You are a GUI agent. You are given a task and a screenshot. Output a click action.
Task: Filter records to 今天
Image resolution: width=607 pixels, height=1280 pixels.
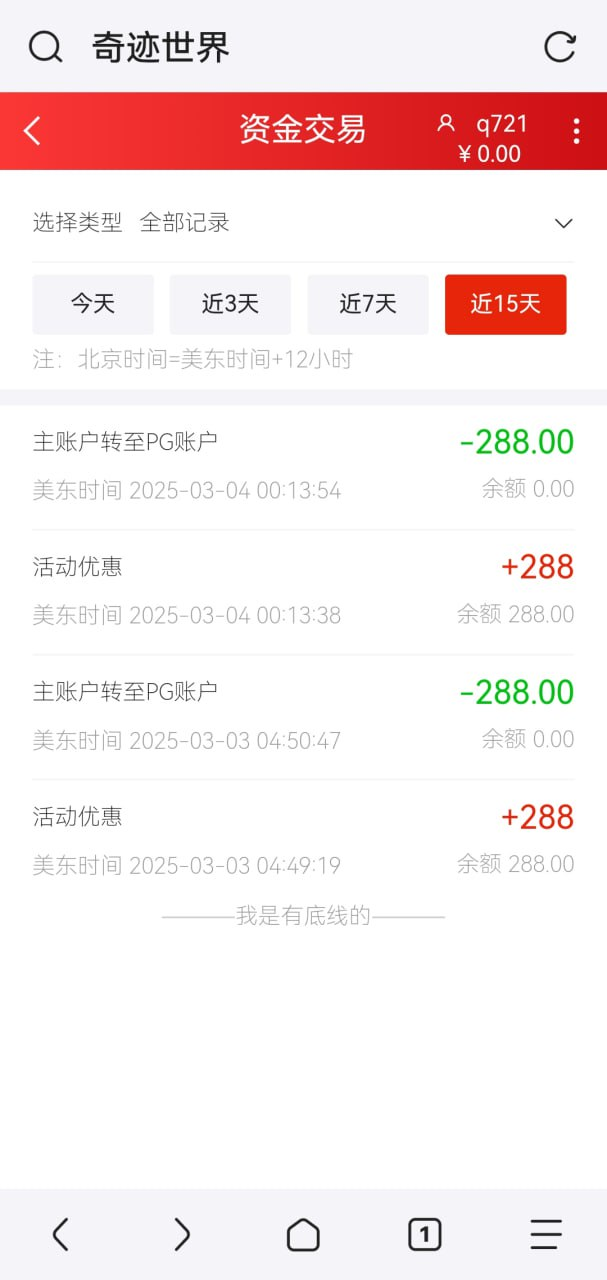point(93,304)
